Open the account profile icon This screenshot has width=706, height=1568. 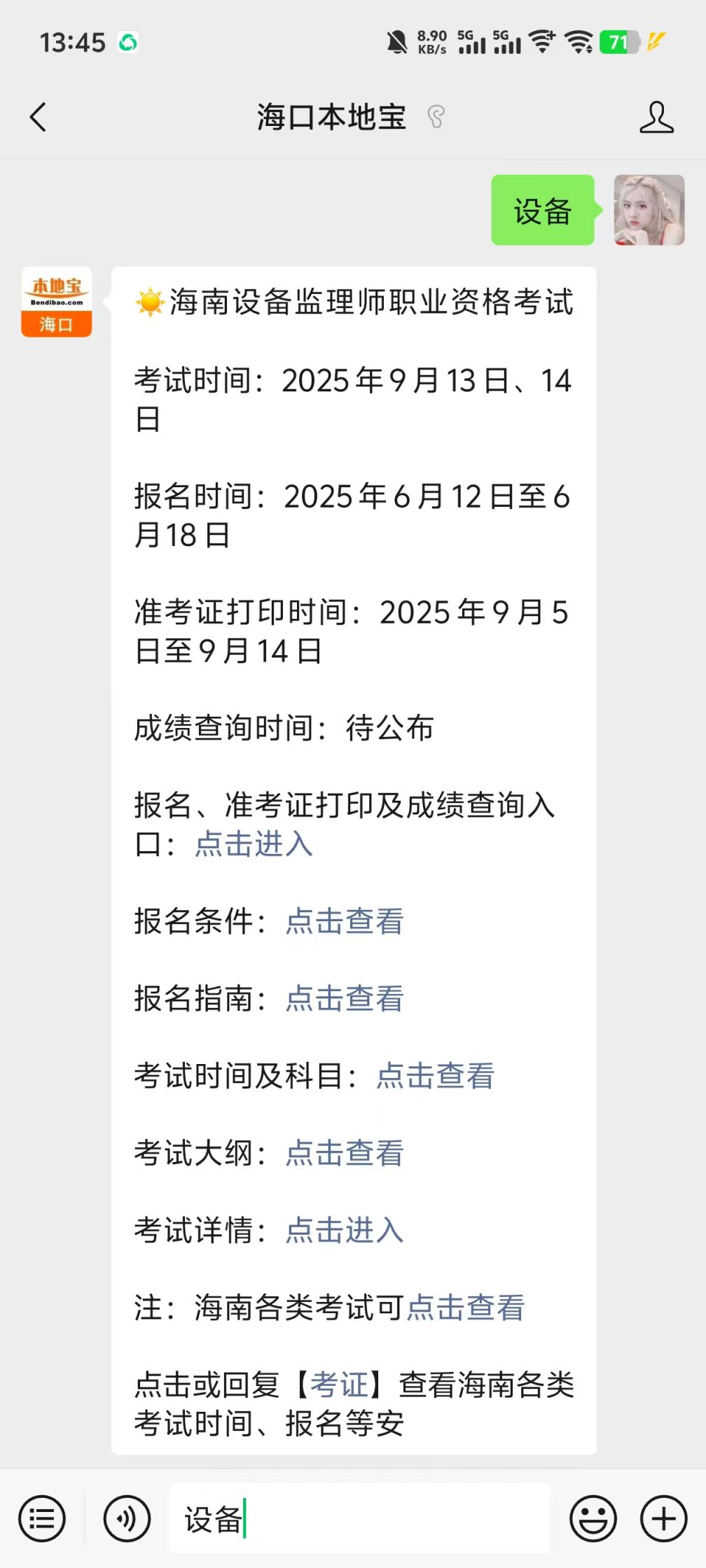(x=656, y=117)
